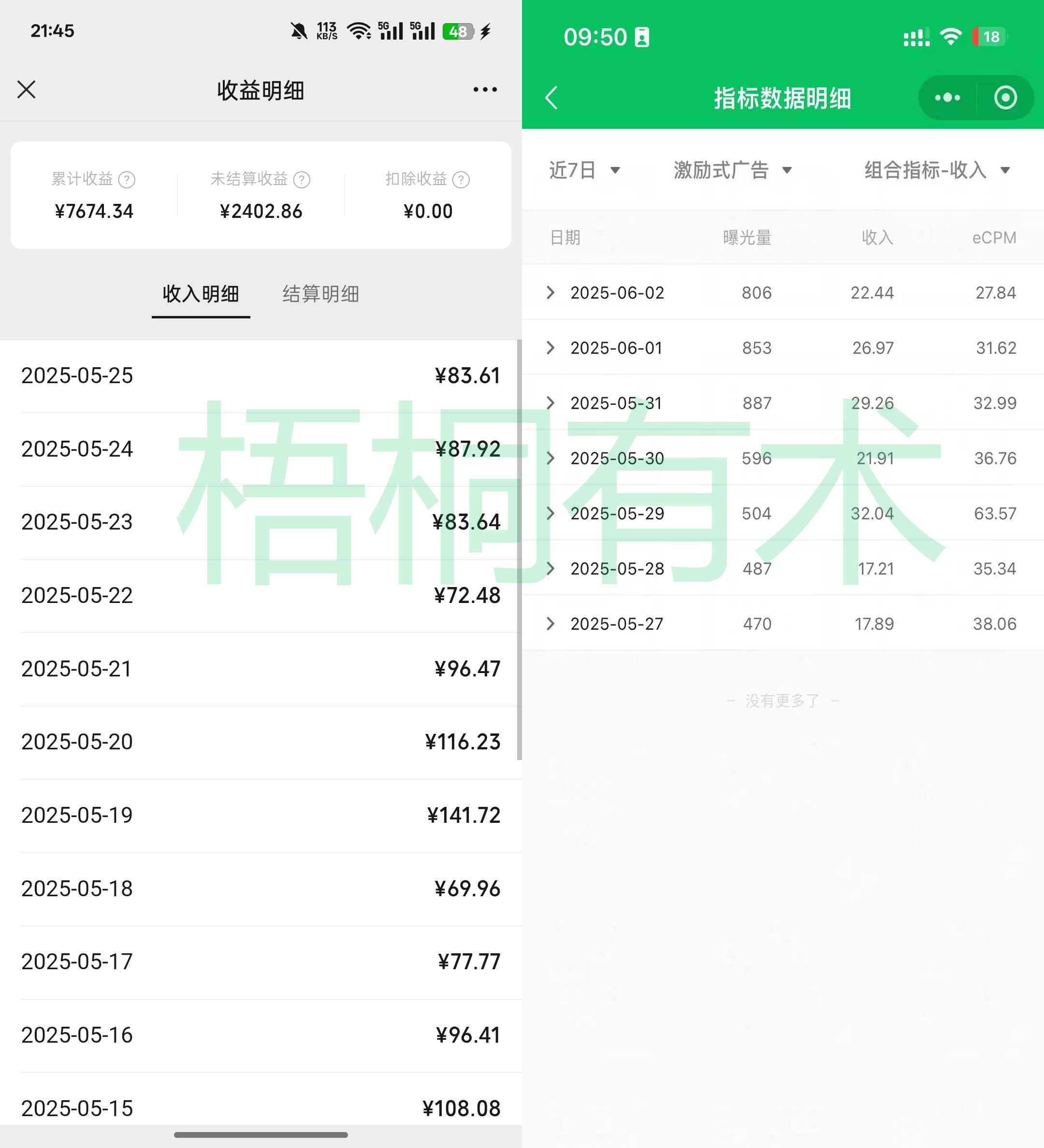This screenshot has height=1148, width=1044.
Task: Tap the mini-program circle close button
Action: (x=1006, y=98)
